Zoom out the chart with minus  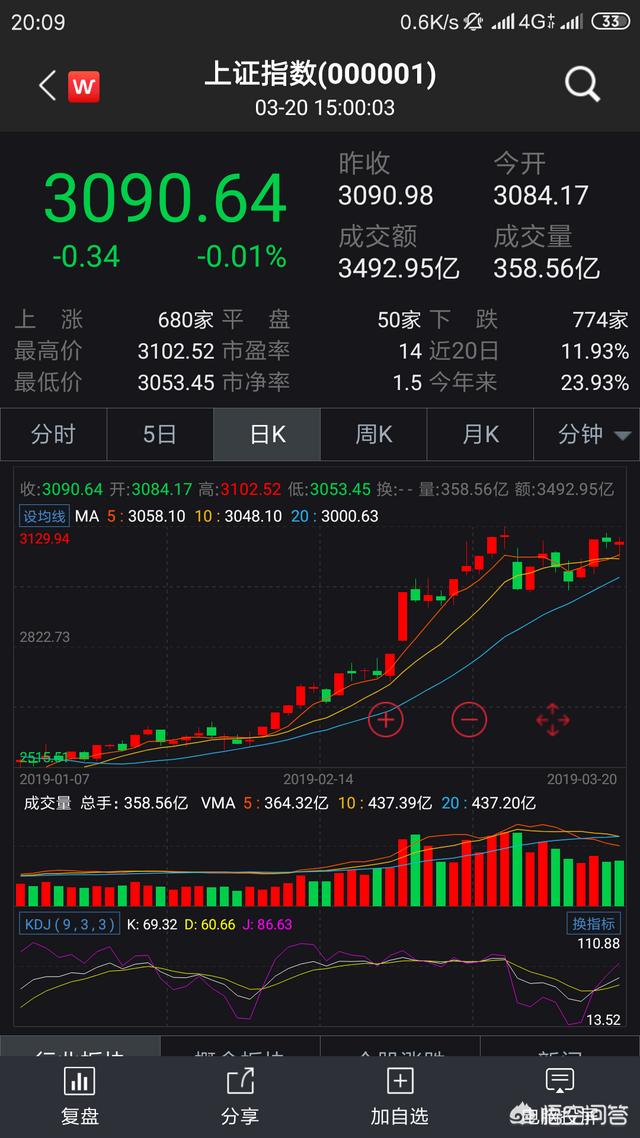coord(469,720)
